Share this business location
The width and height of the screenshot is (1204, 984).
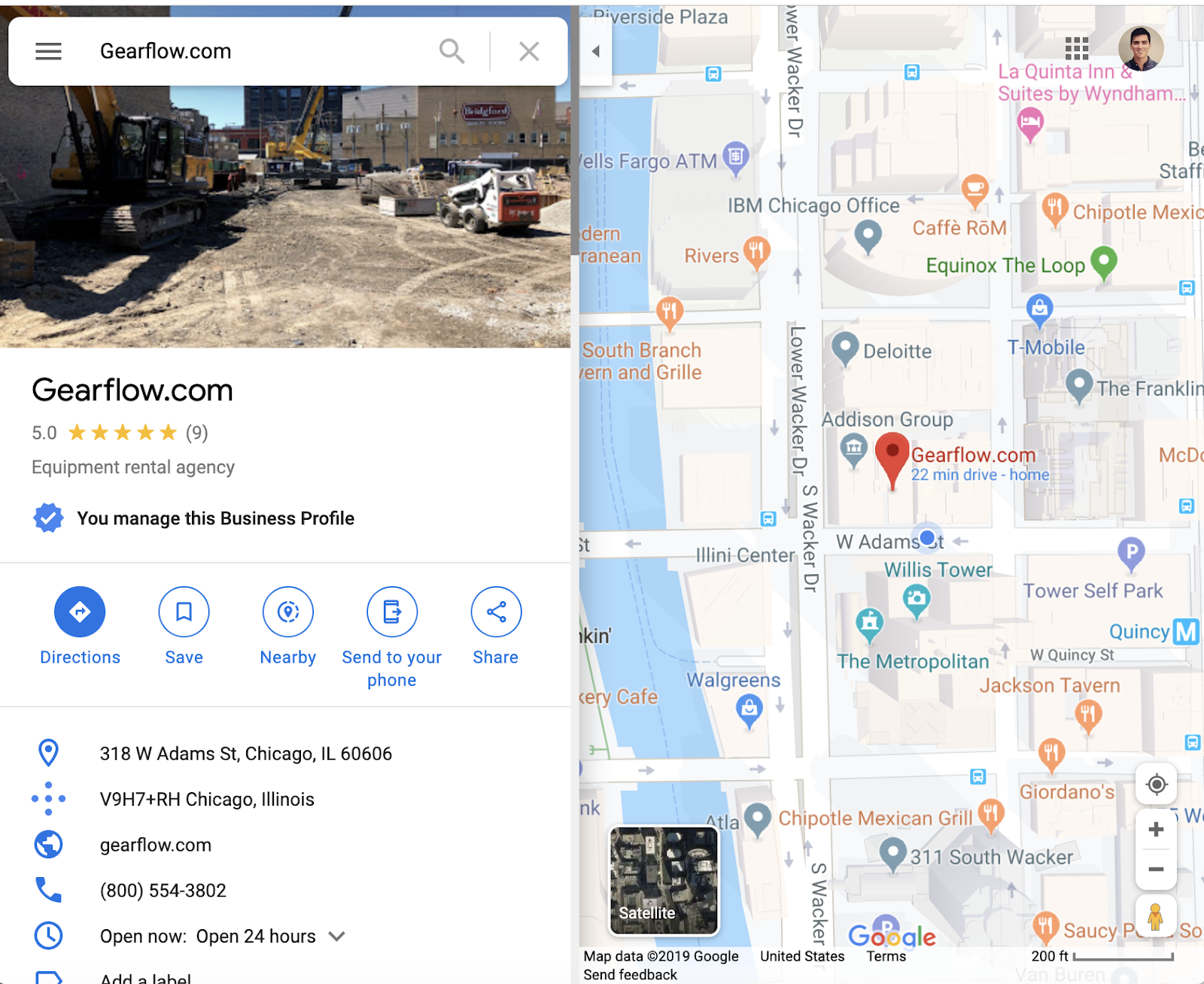[x=496, y=612]
